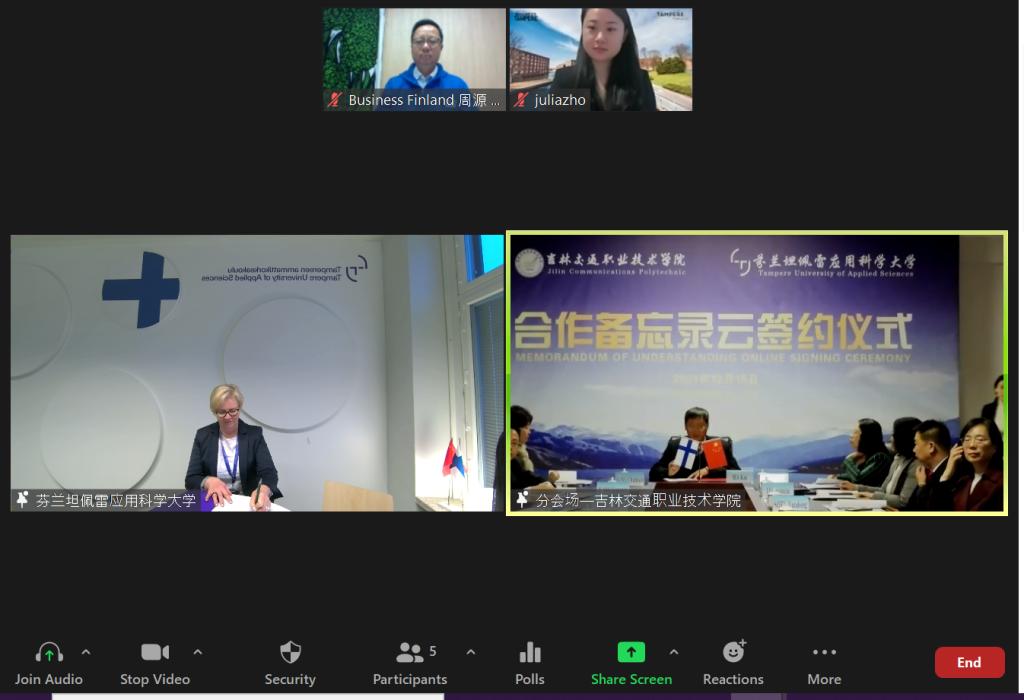Stop Video camera feed
The image size is (1024, 700).
154,663
